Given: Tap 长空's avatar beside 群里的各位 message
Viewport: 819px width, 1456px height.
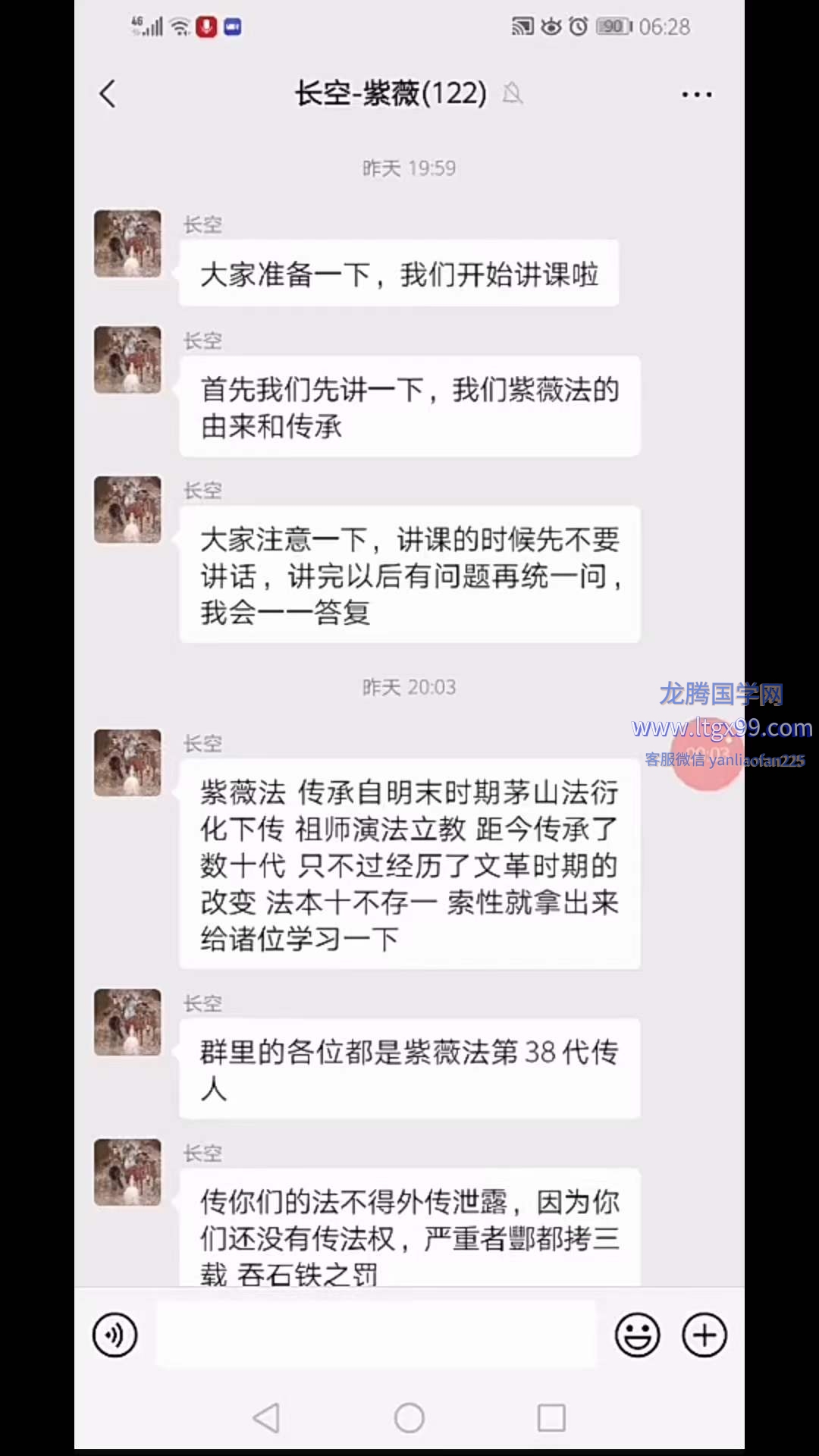Looking at the screenshot, I should click(127, 1022).
